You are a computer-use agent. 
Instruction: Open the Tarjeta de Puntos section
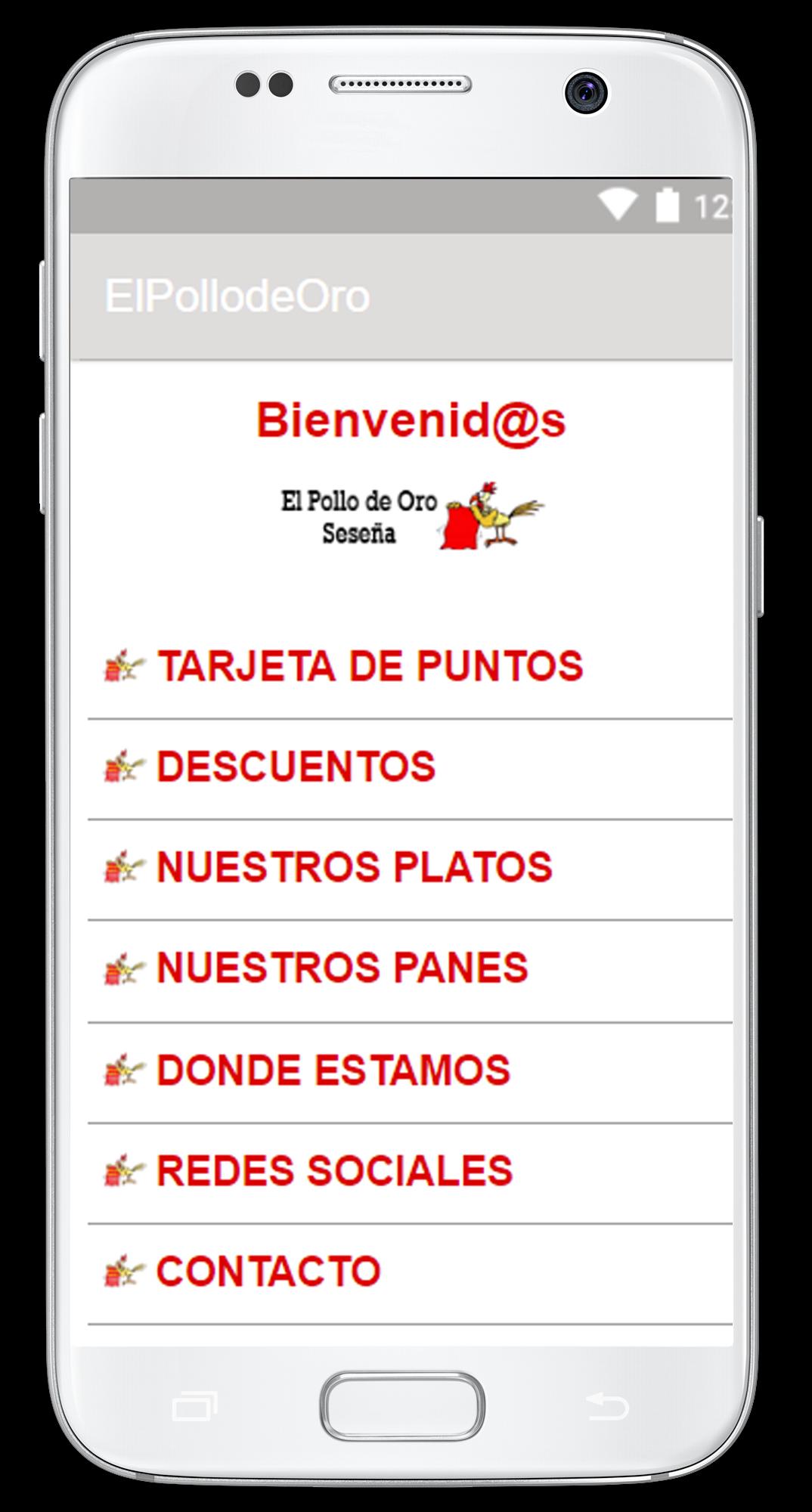[370, 667]
